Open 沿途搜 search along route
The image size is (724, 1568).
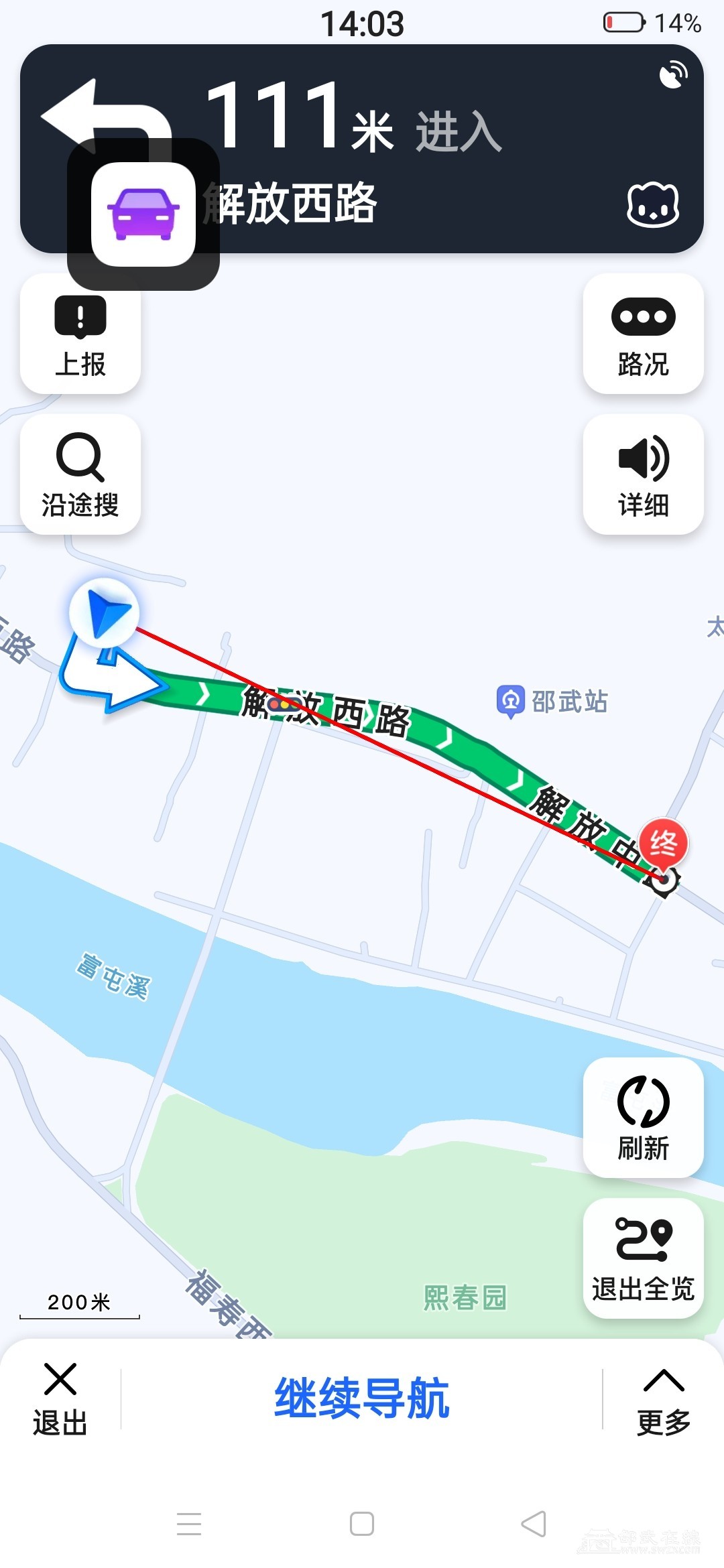point(80,474)
